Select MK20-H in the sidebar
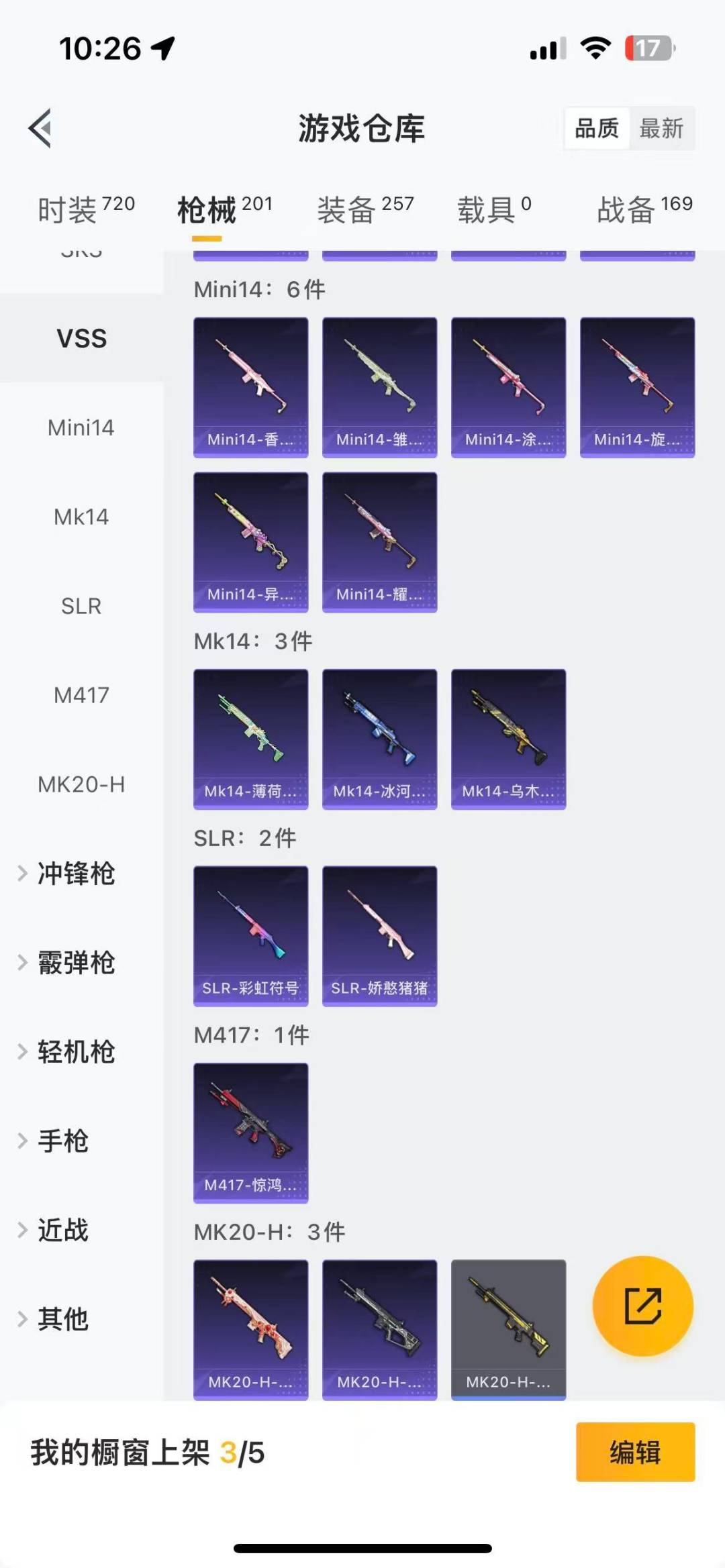This screenshot has height=1568, width=725. tap(81, 784)
